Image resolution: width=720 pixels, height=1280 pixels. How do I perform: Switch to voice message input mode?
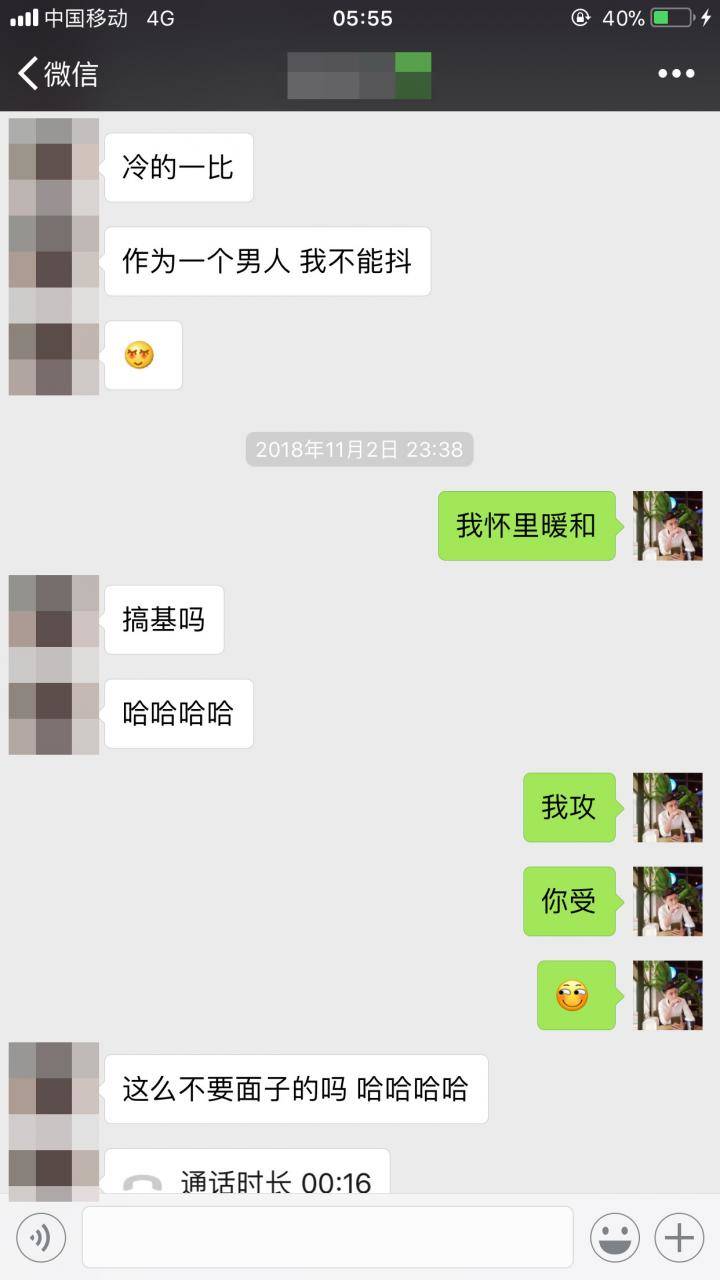click(x=40, y=1237)
